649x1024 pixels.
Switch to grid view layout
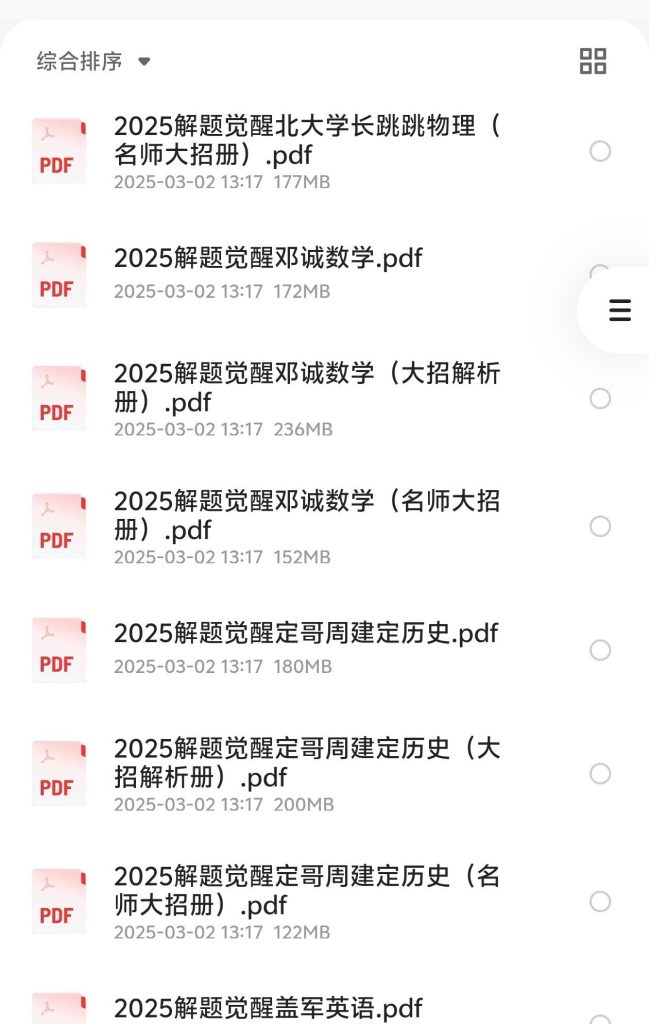click(593, 61)
